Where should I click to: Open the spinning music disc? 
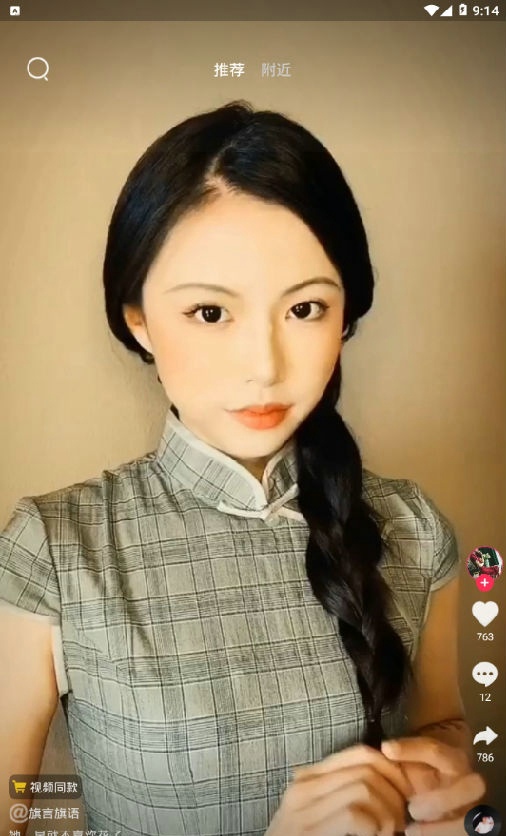[x=484, y=822]
